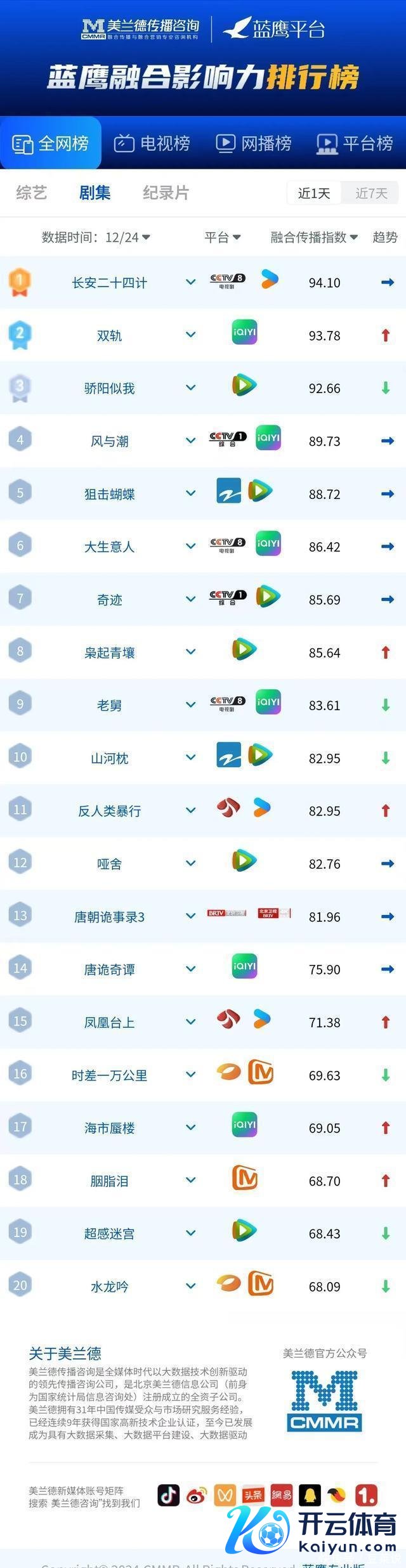
Task: Open the 数据时间 date dropdown
Action: click(96, 237)
